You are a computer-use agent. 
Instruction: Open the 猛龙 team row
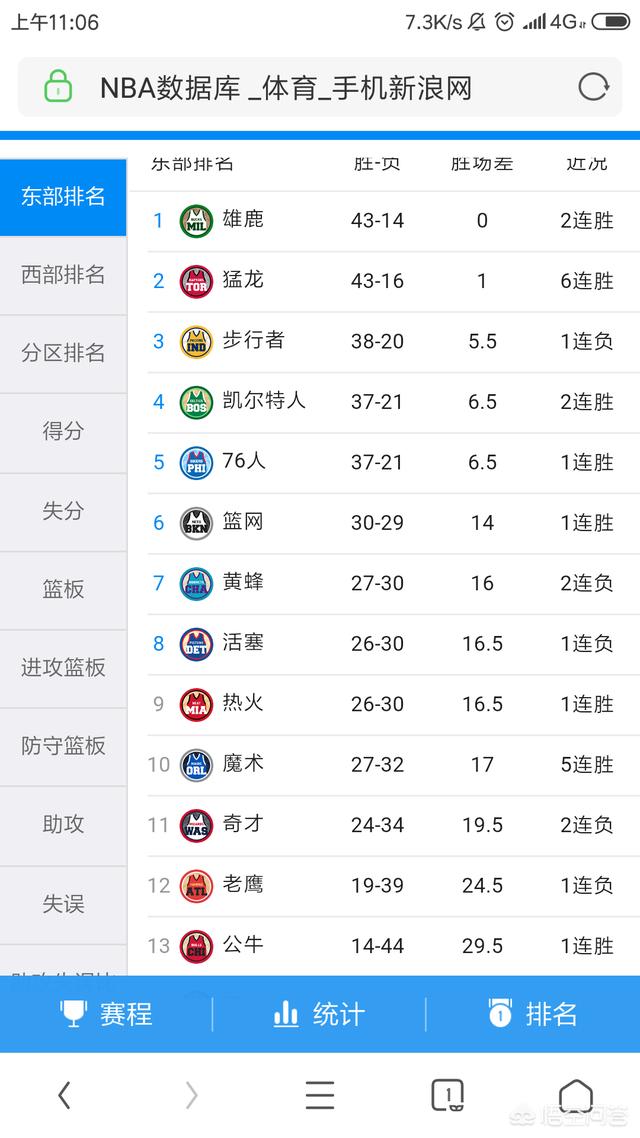(x=393, y=281)
